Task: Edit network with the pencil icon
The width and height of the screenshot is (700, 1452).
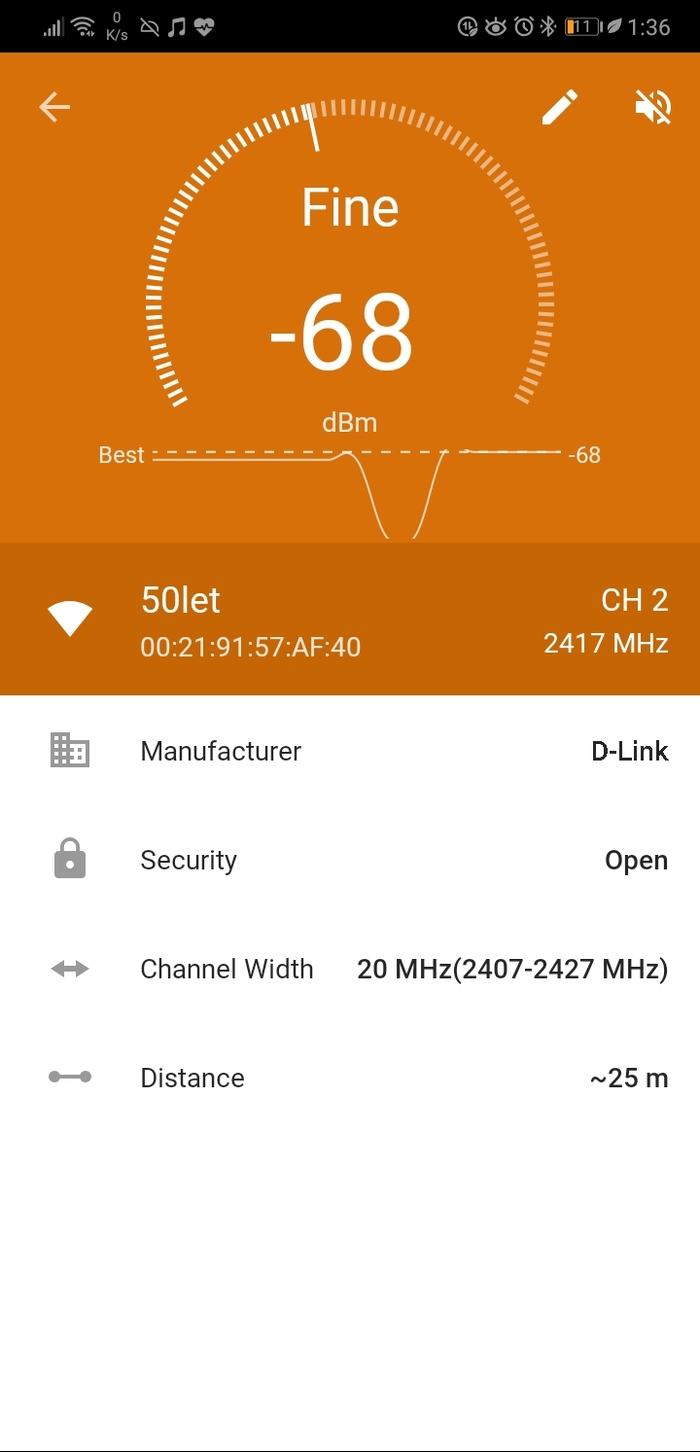Action: [560, 107]
